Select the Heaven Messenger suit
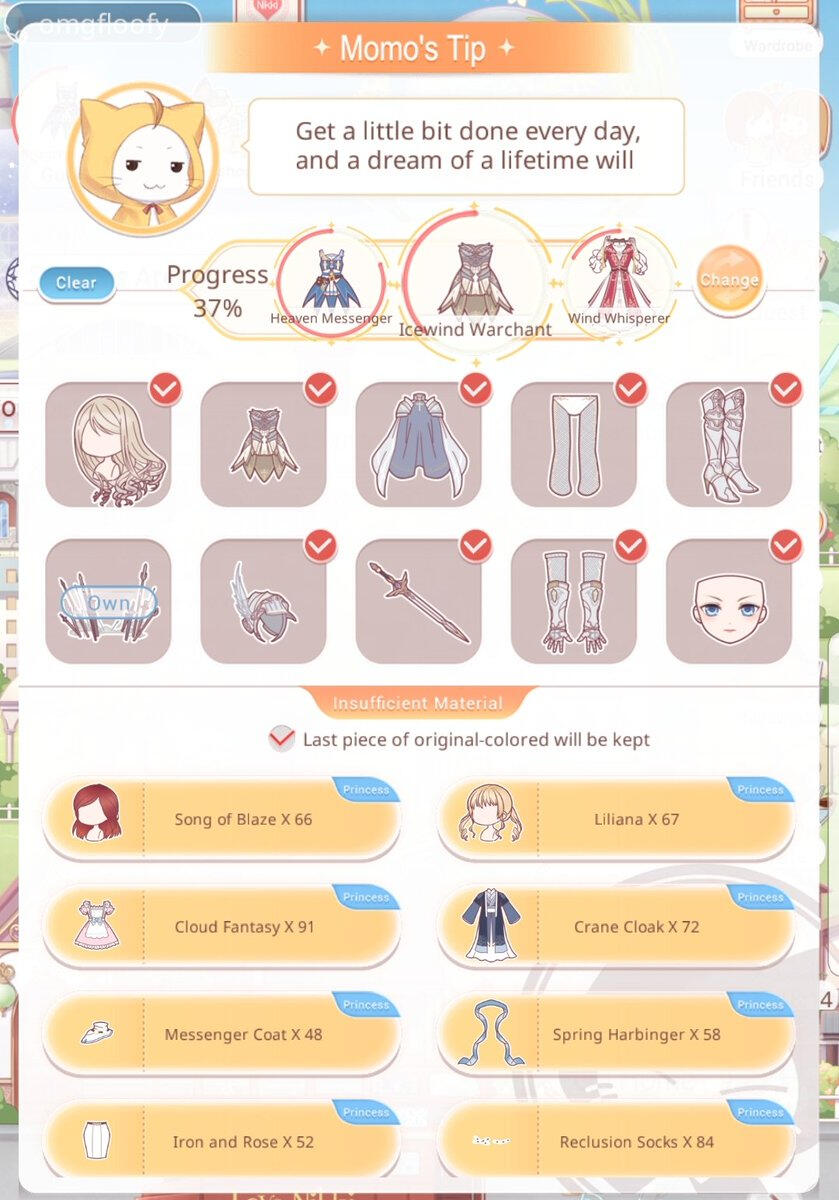The image size is (839, 1200). click(x=331, y=283)
